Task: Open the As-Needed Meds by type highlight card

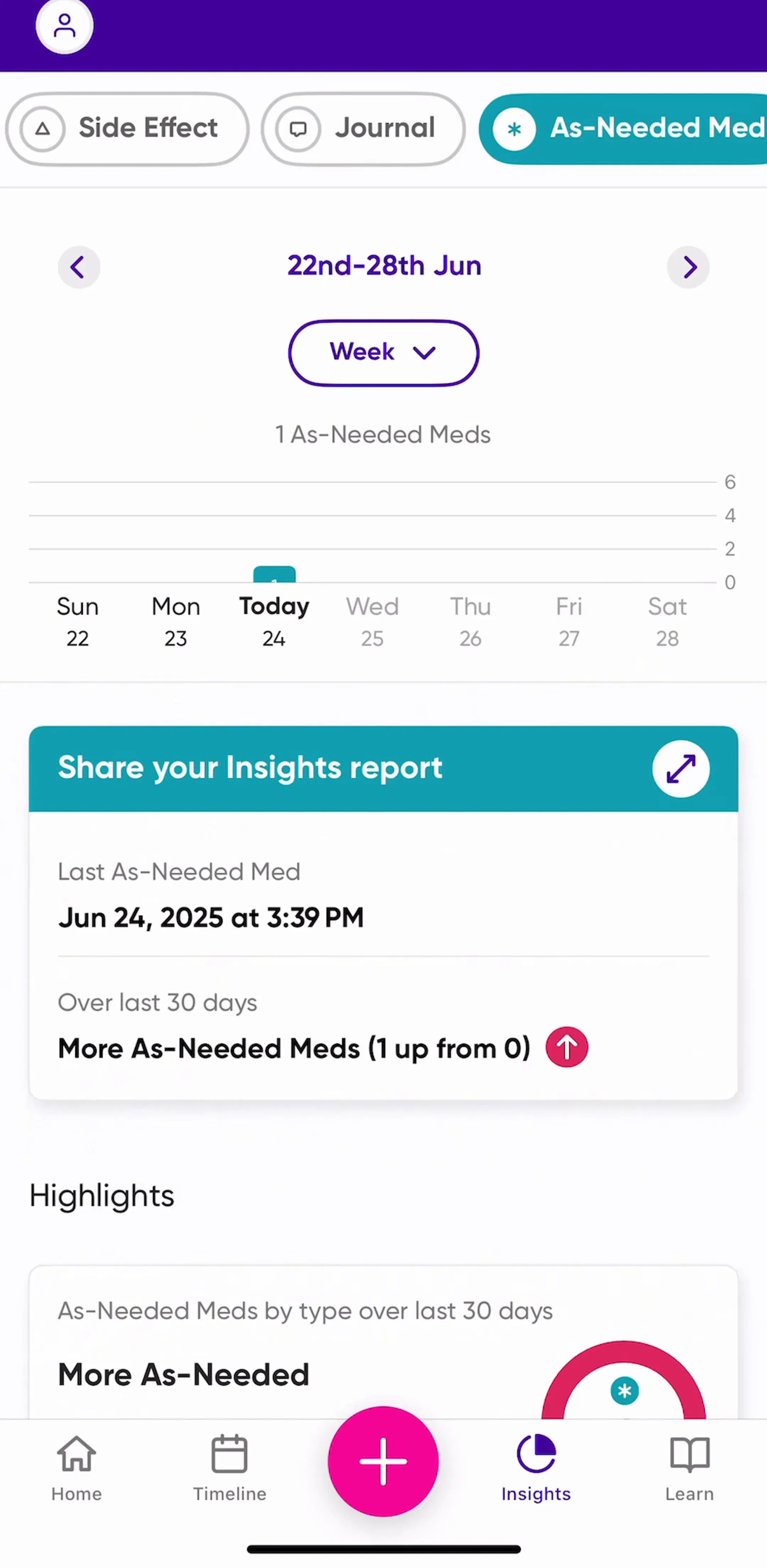Action: coord(383,1342)
